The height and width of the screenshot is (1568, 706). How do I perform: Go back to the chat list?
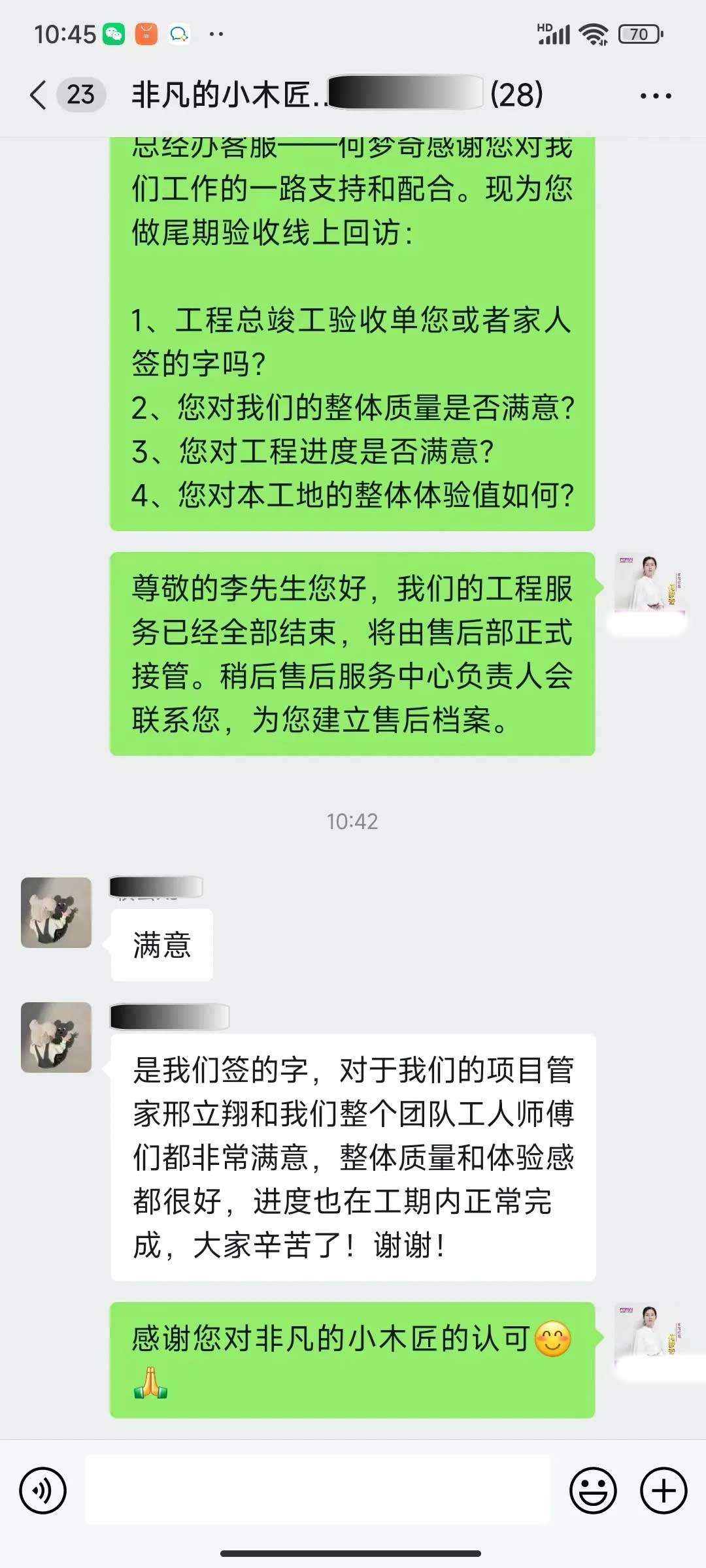[x=39, y=95]
